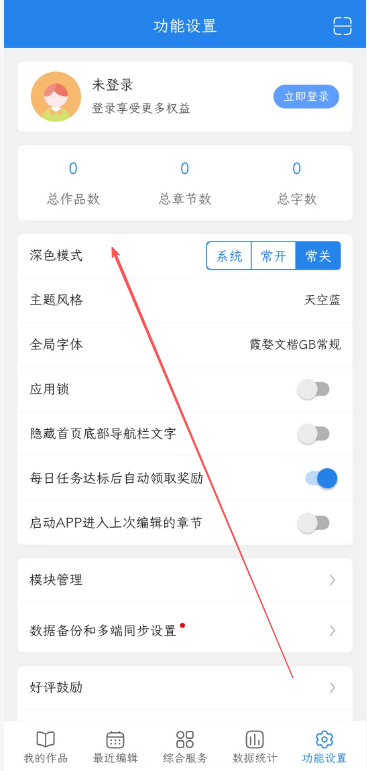Open 模块管理
Screen dimensions: 367x771
point(185,580)
